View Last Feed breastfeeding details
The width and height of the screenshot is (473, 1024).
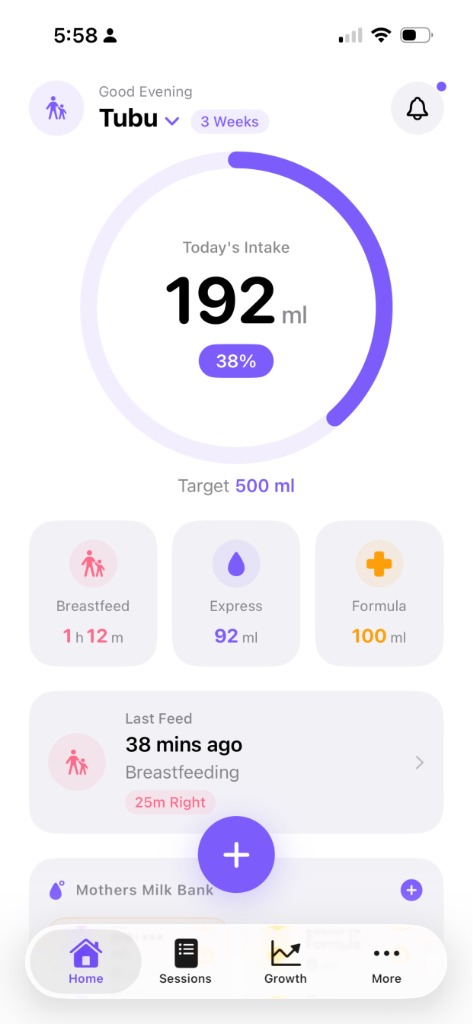coord(236,762)
